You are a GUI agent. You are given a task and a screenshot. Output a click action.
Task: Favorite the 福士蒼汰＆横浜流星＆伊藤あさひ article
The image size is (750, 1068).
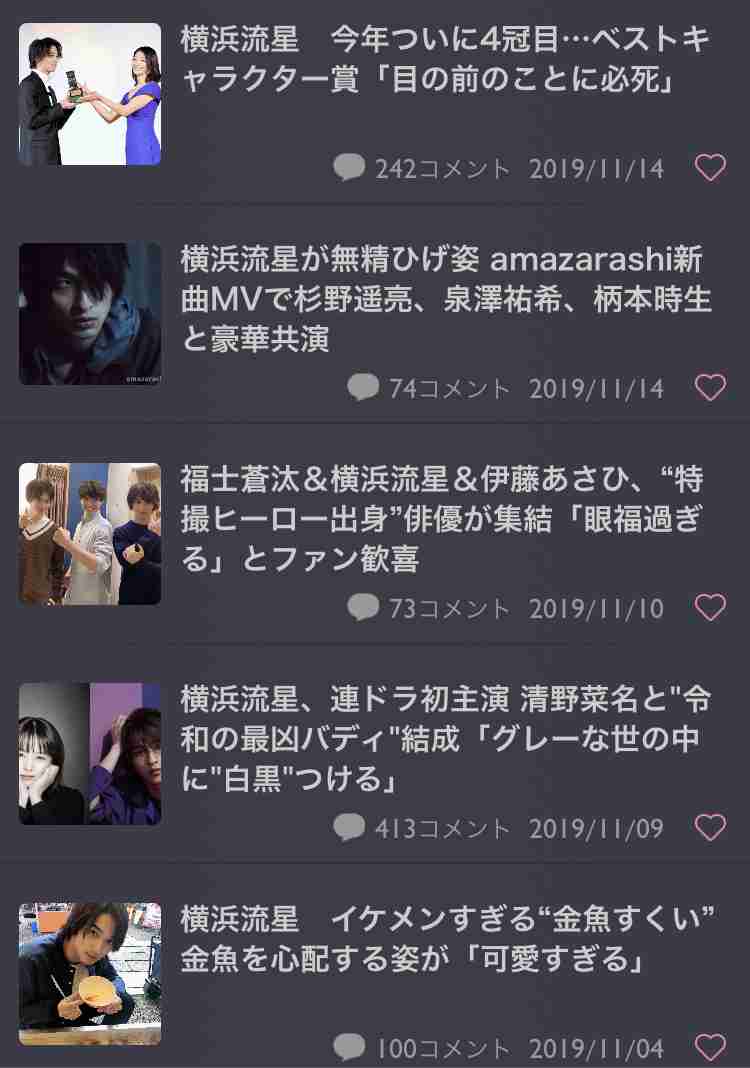coord(712,606)
